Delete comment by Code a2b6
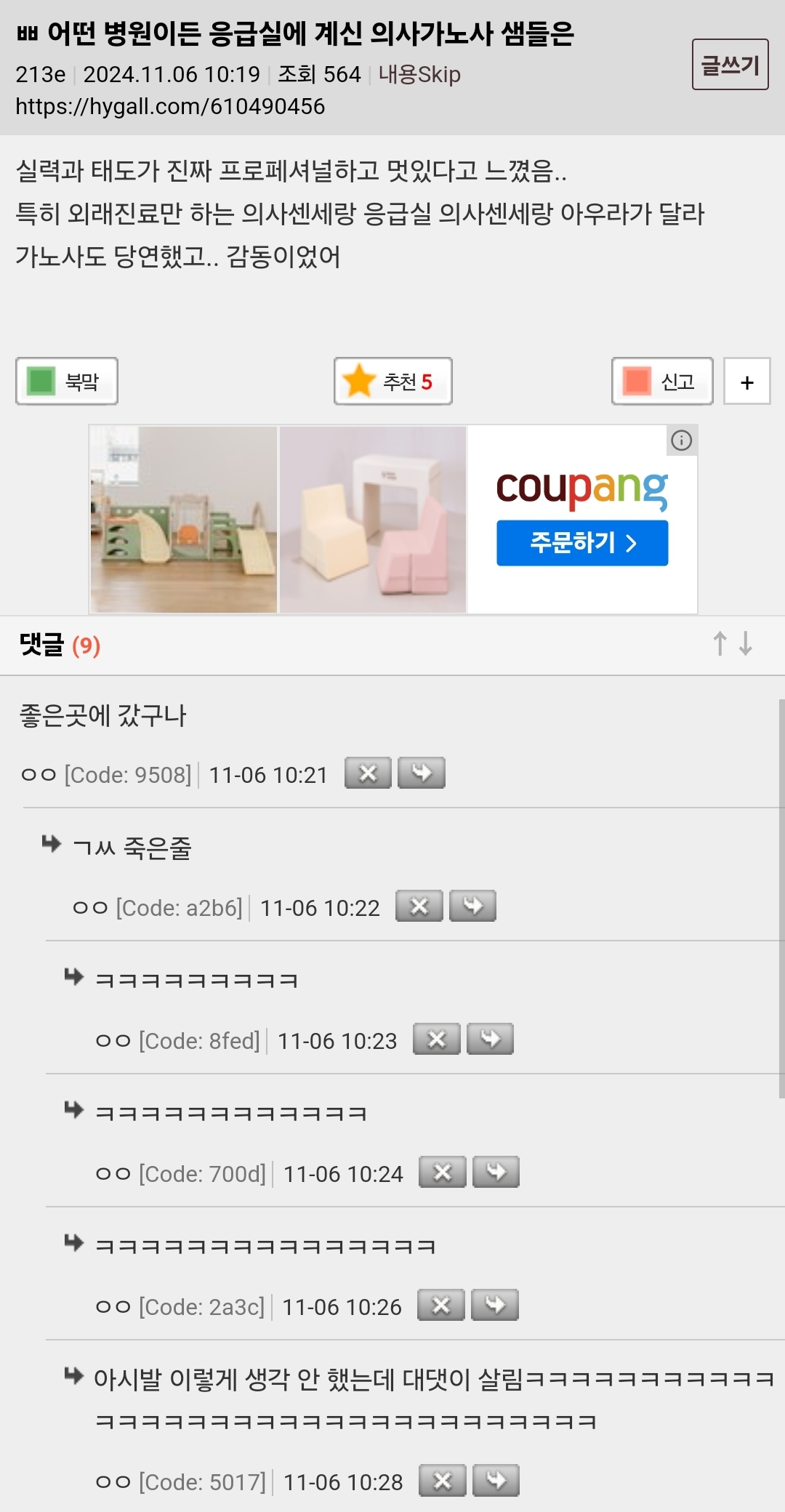Viewport: 785px width, 1512px height. coord(419,906)
